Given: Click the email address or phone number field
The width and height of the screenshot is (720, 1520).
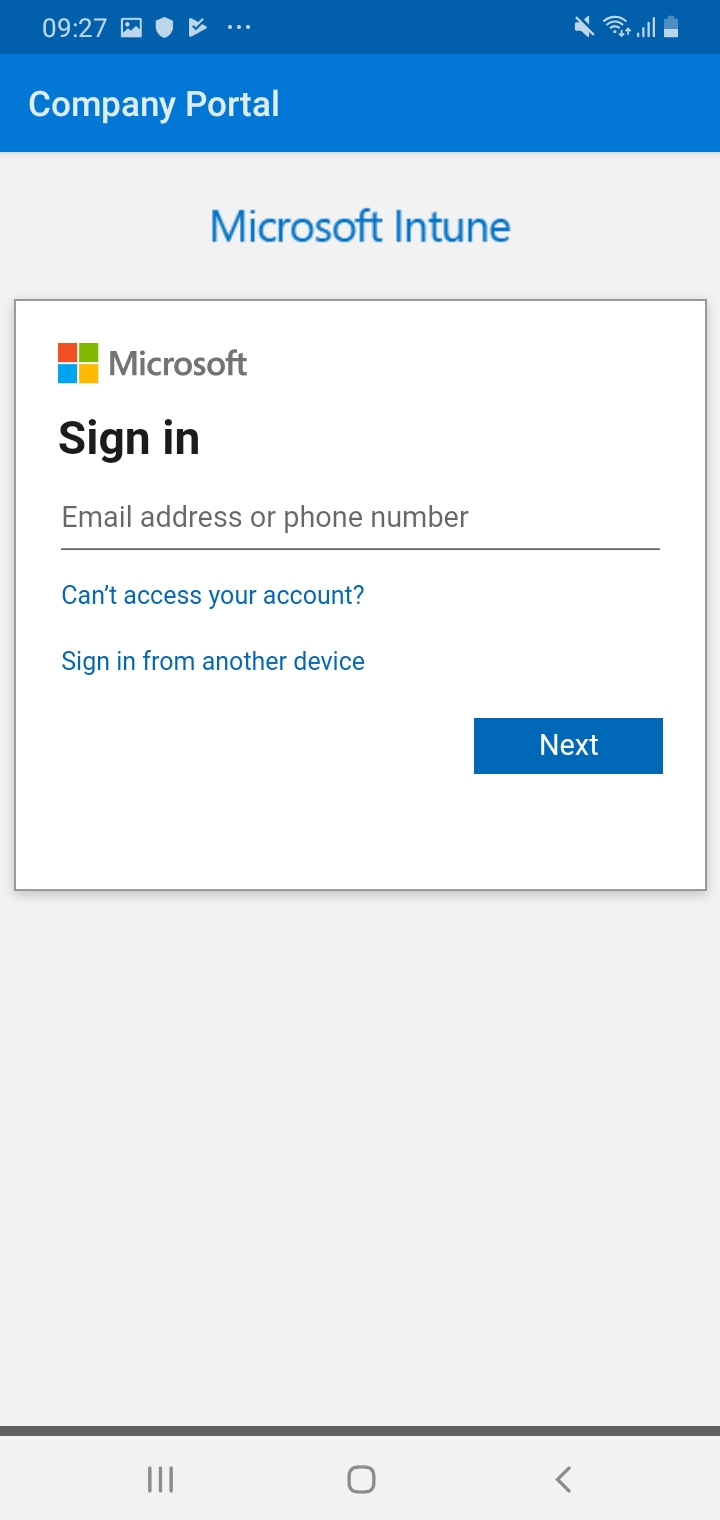Looking at the screenshot, I should tap(360, 517).
